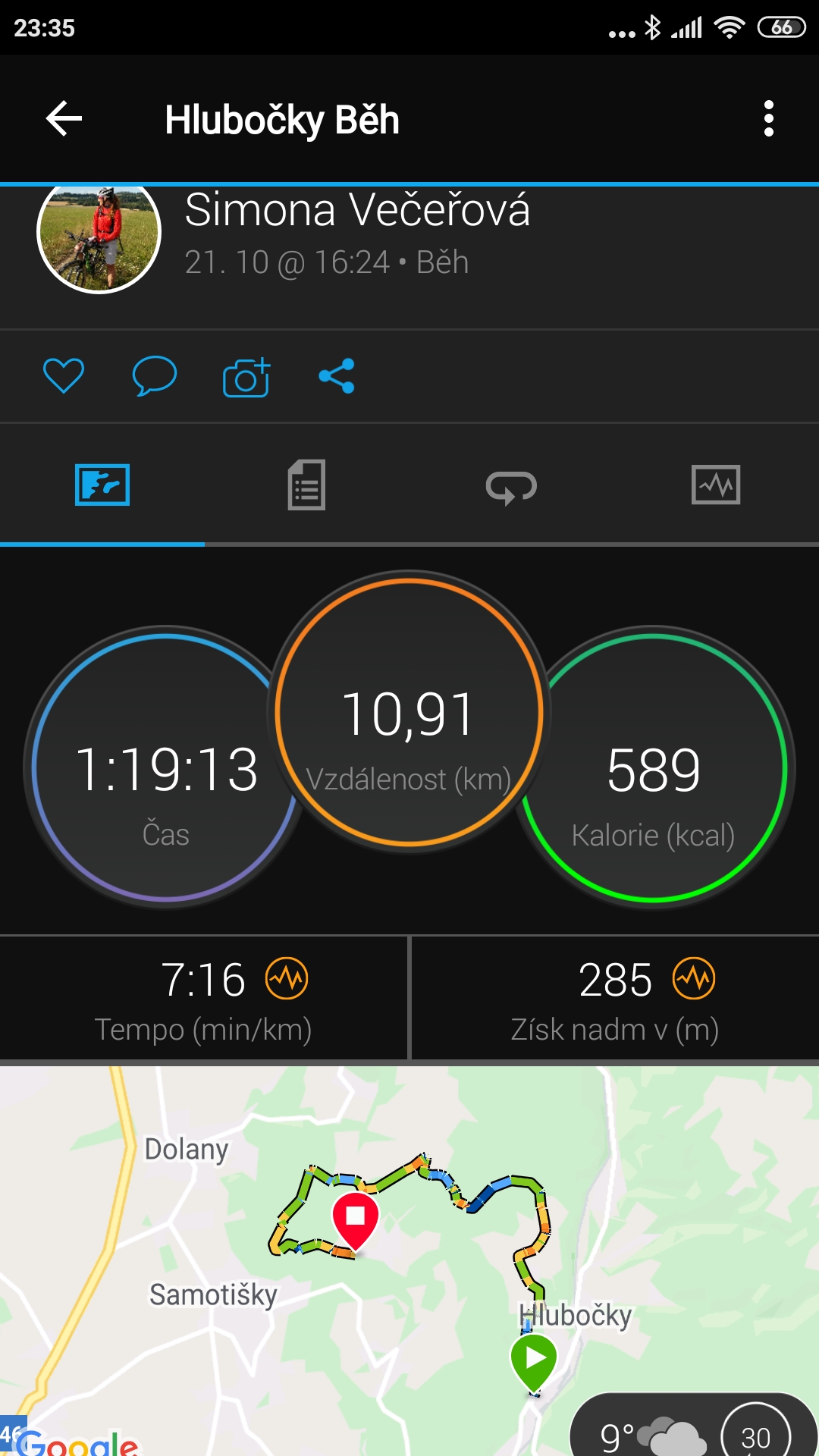This screenshot has width=819, height=1456.
Task: Go back using the arrow
Action: (x=64, y=119)
